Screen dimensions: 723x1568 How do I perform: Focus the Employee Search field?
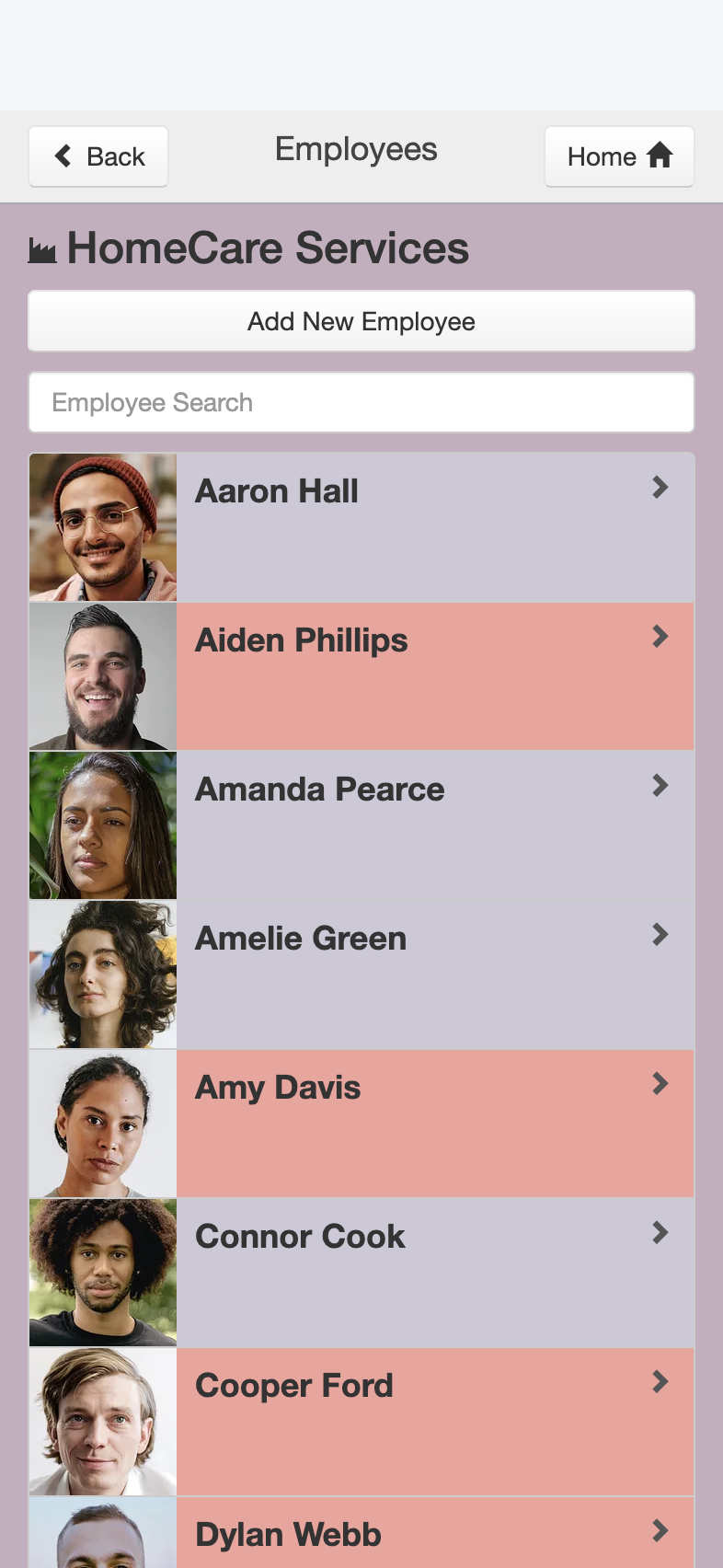pos(361,402)
